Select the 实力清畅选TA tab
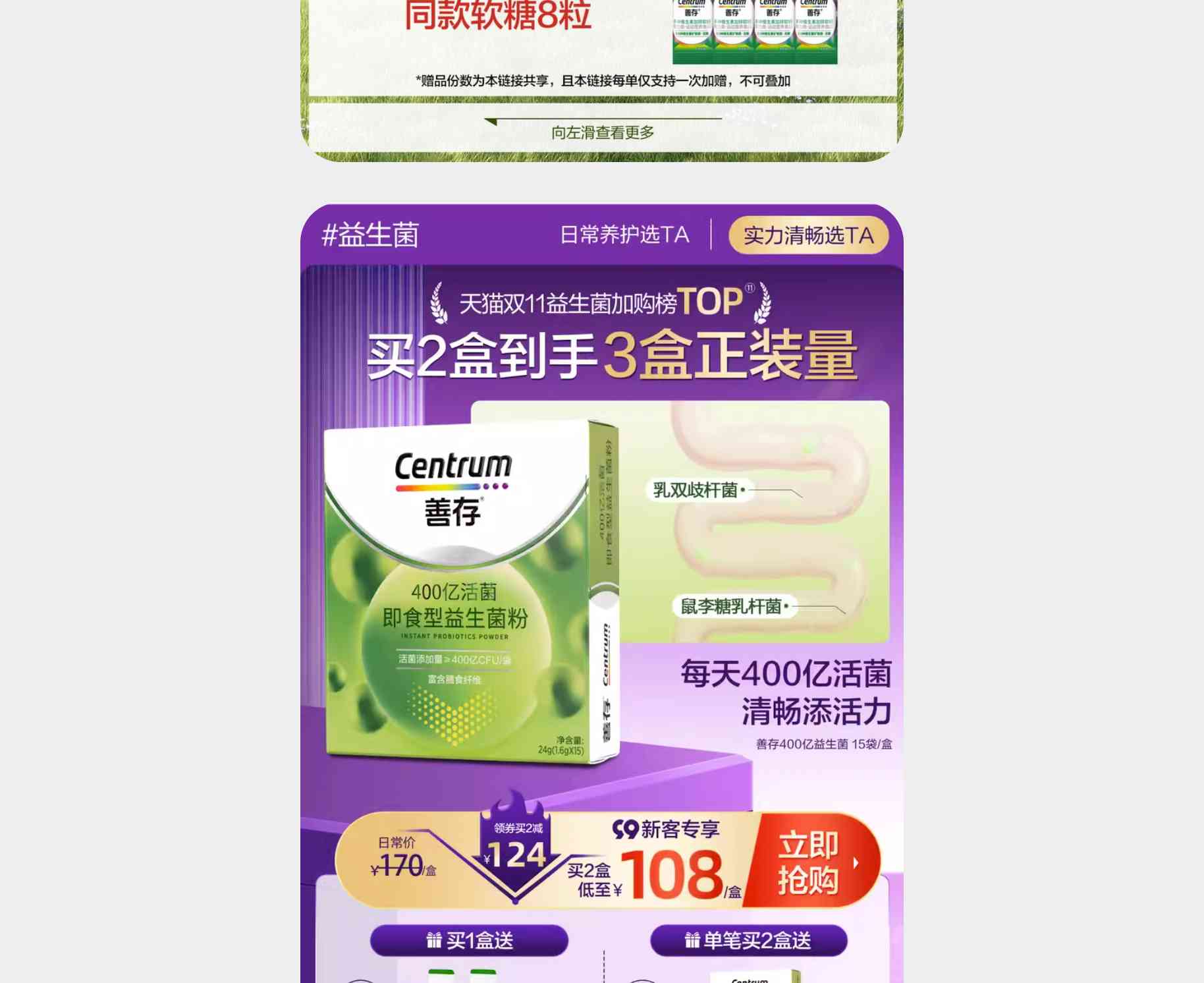 pos(808,235)
